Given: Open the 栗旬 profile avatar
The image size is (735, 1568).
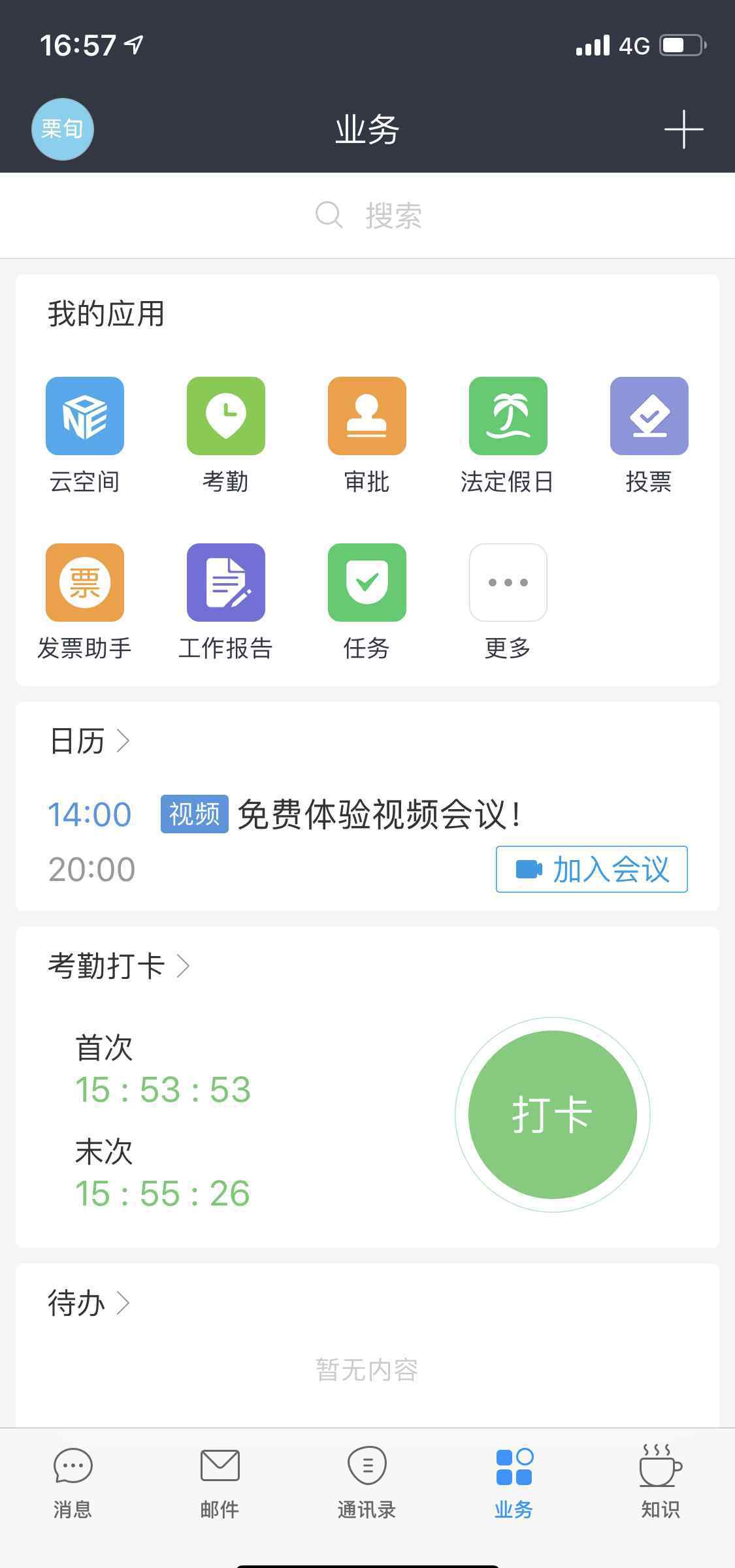Looking at the screenshot, I should (x=63, y=129).
